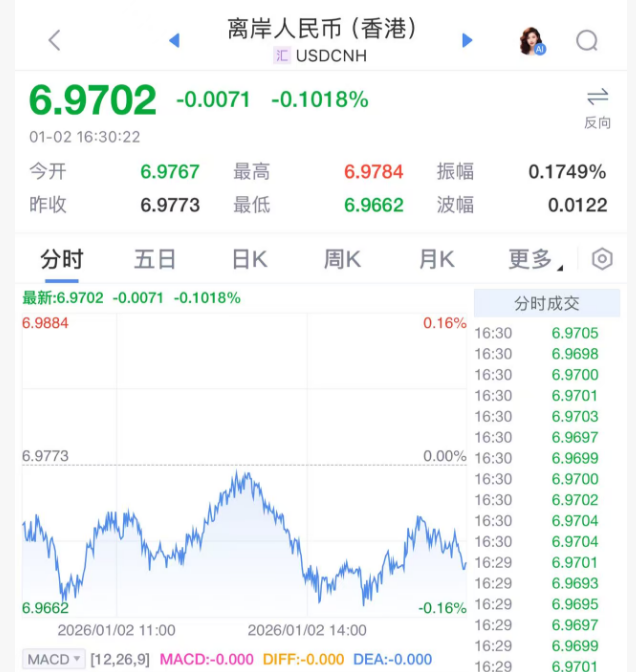Switch to the 五日 chart tab

155,260
